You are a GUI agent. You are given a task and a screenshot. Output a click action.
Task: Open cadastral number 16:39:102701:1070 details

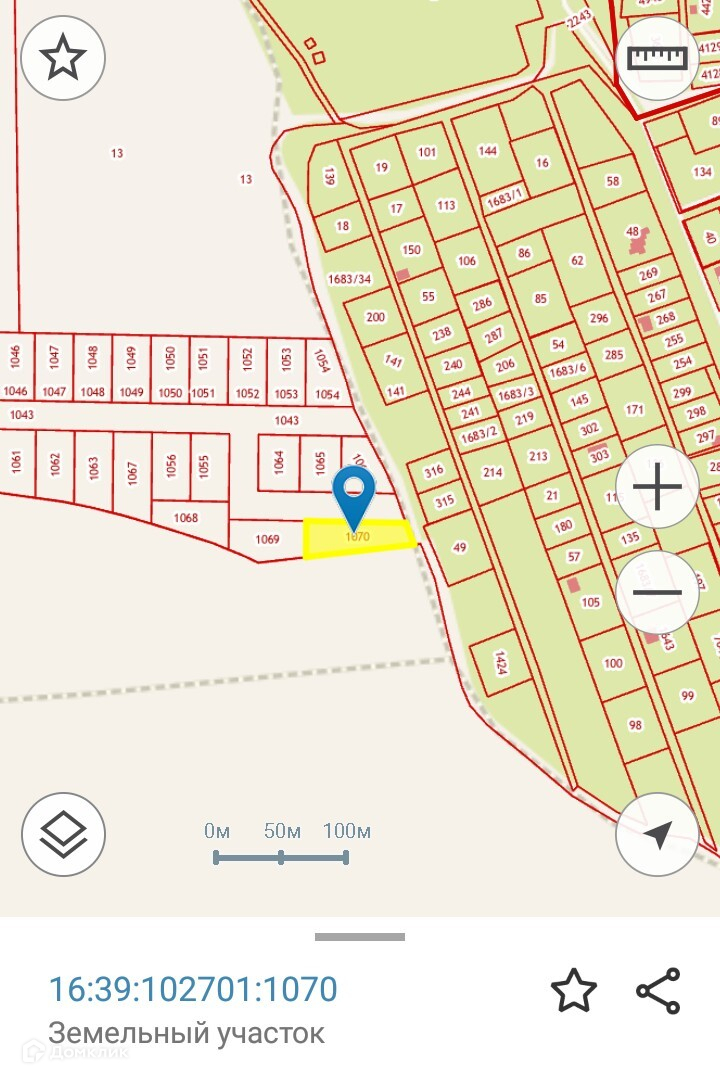193,990
